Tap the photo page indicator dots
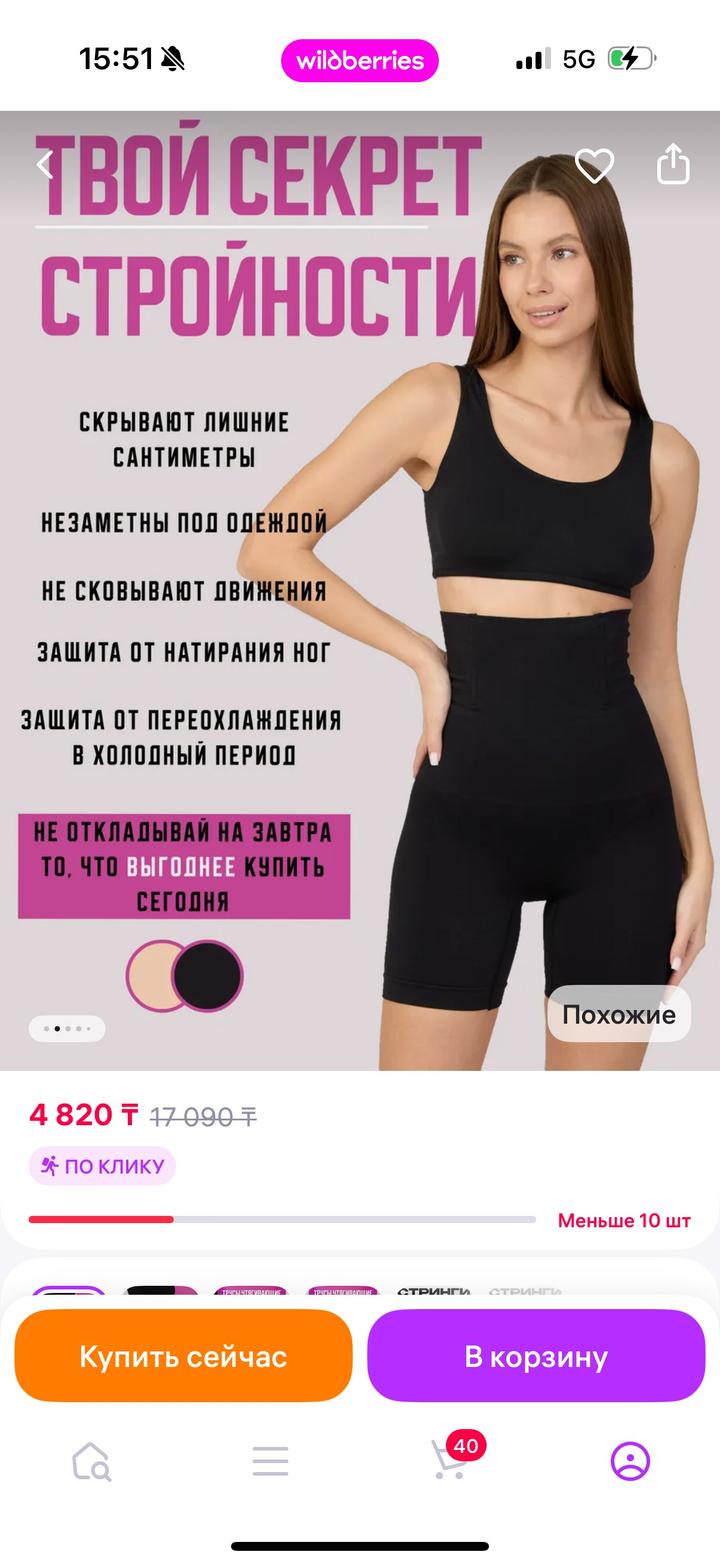The width and height of the screenshot is (720, 1565). tap(67, 1028)
